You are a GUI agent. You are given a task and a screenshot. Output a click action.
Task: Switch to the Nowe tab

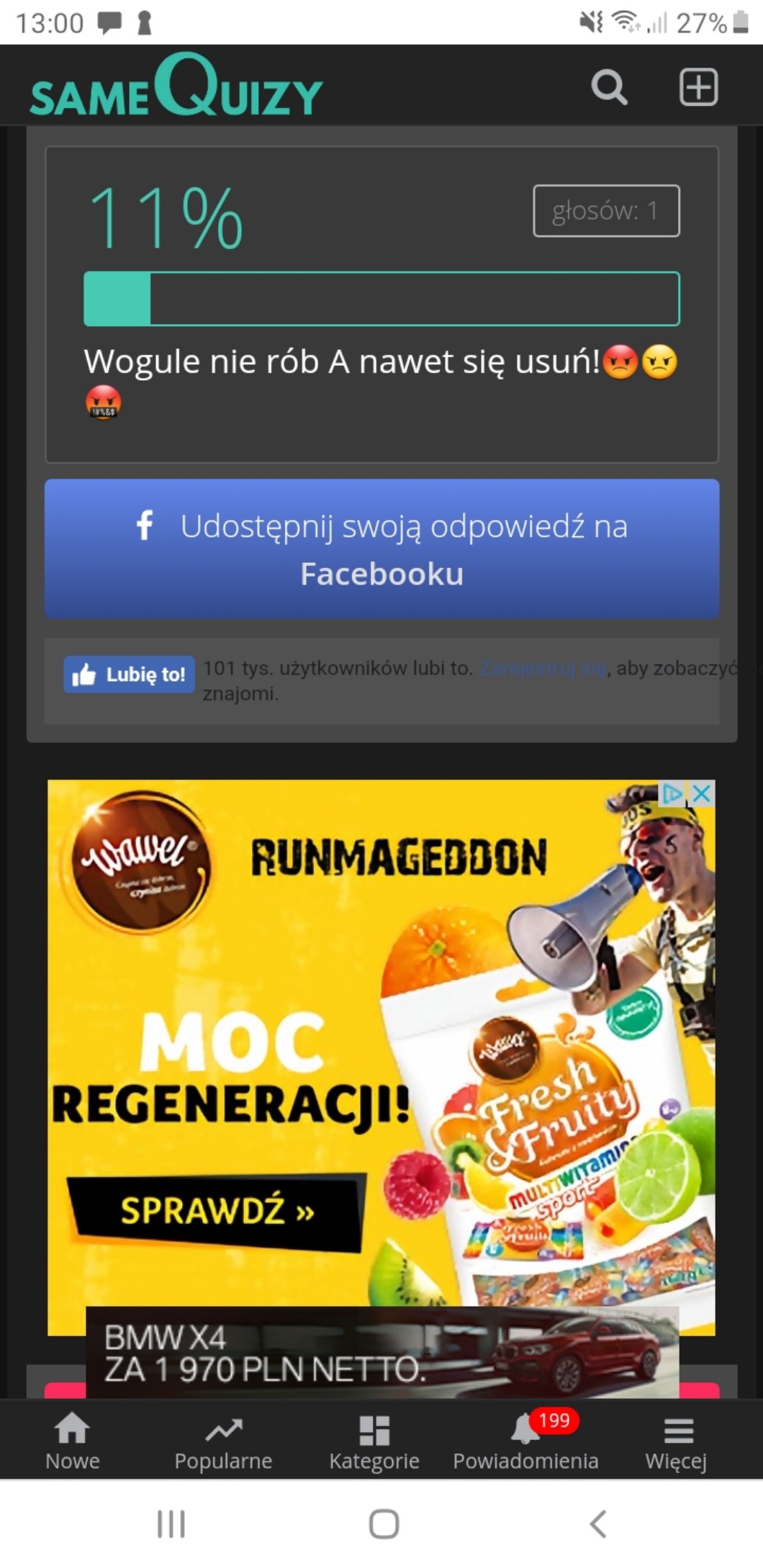pos(73,1441)
